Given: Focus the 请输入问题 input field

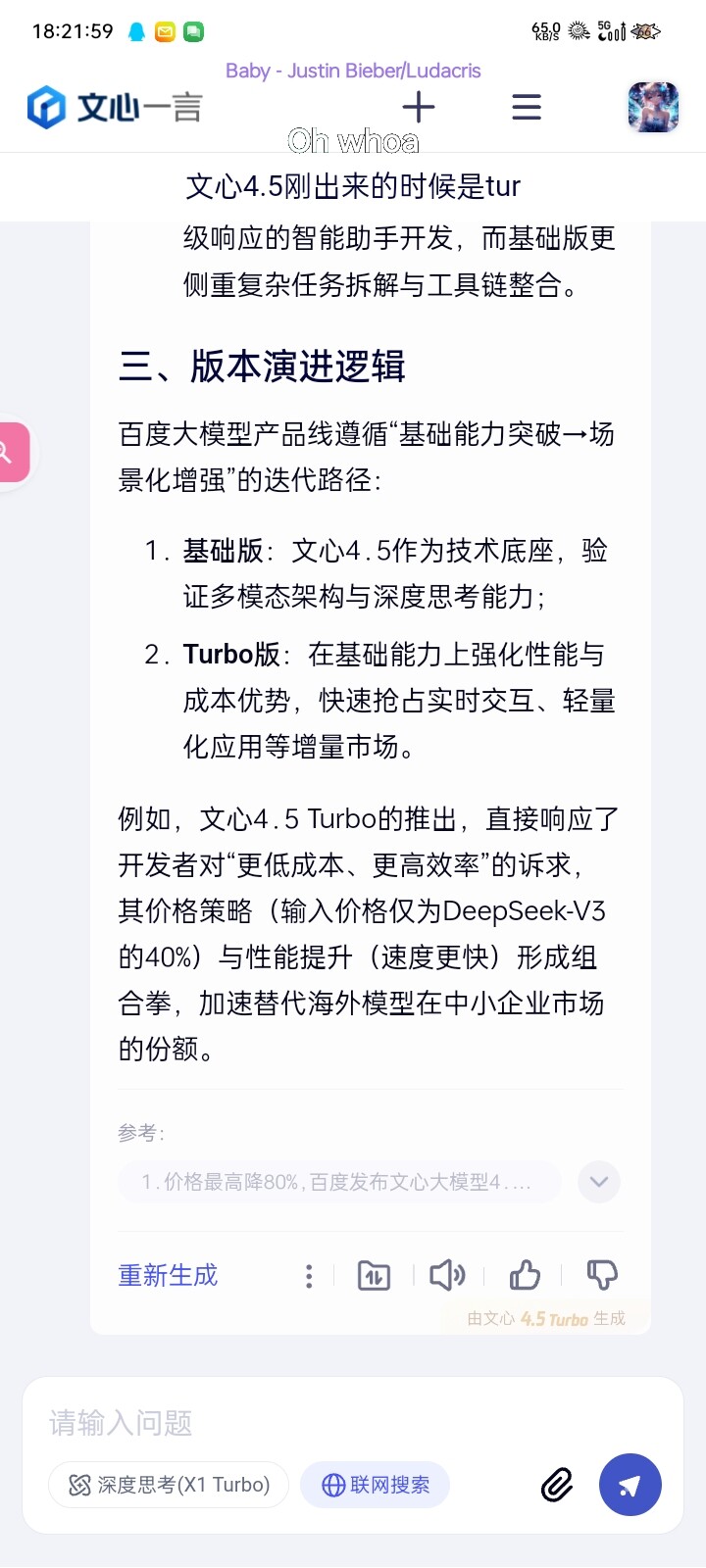Looking at the screenshot, I should pyautogui.click(x=353, y=1423).
